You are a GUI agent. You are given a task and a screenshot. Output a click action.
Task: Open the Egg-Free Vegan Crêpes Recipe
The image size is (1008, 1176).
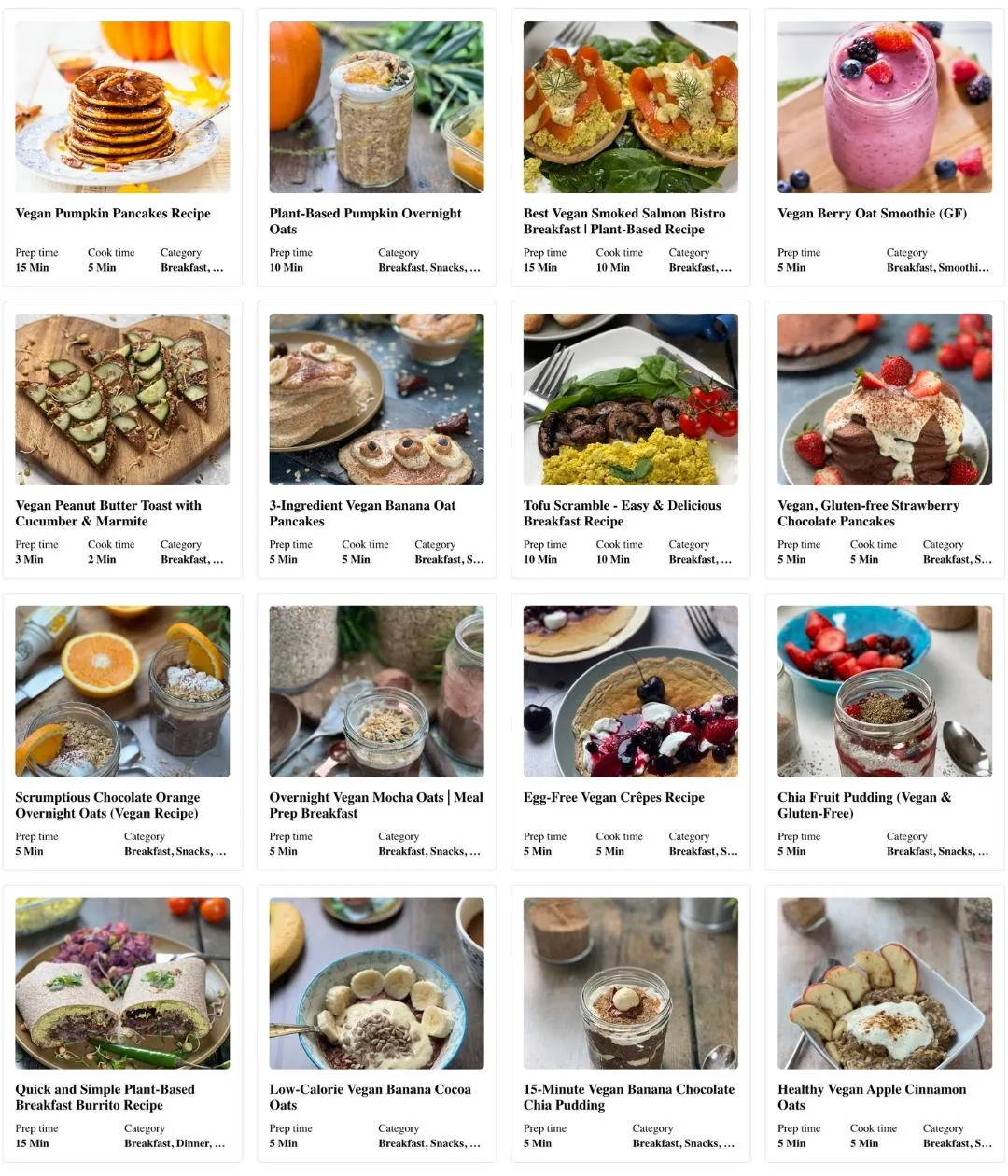(613, 798)
